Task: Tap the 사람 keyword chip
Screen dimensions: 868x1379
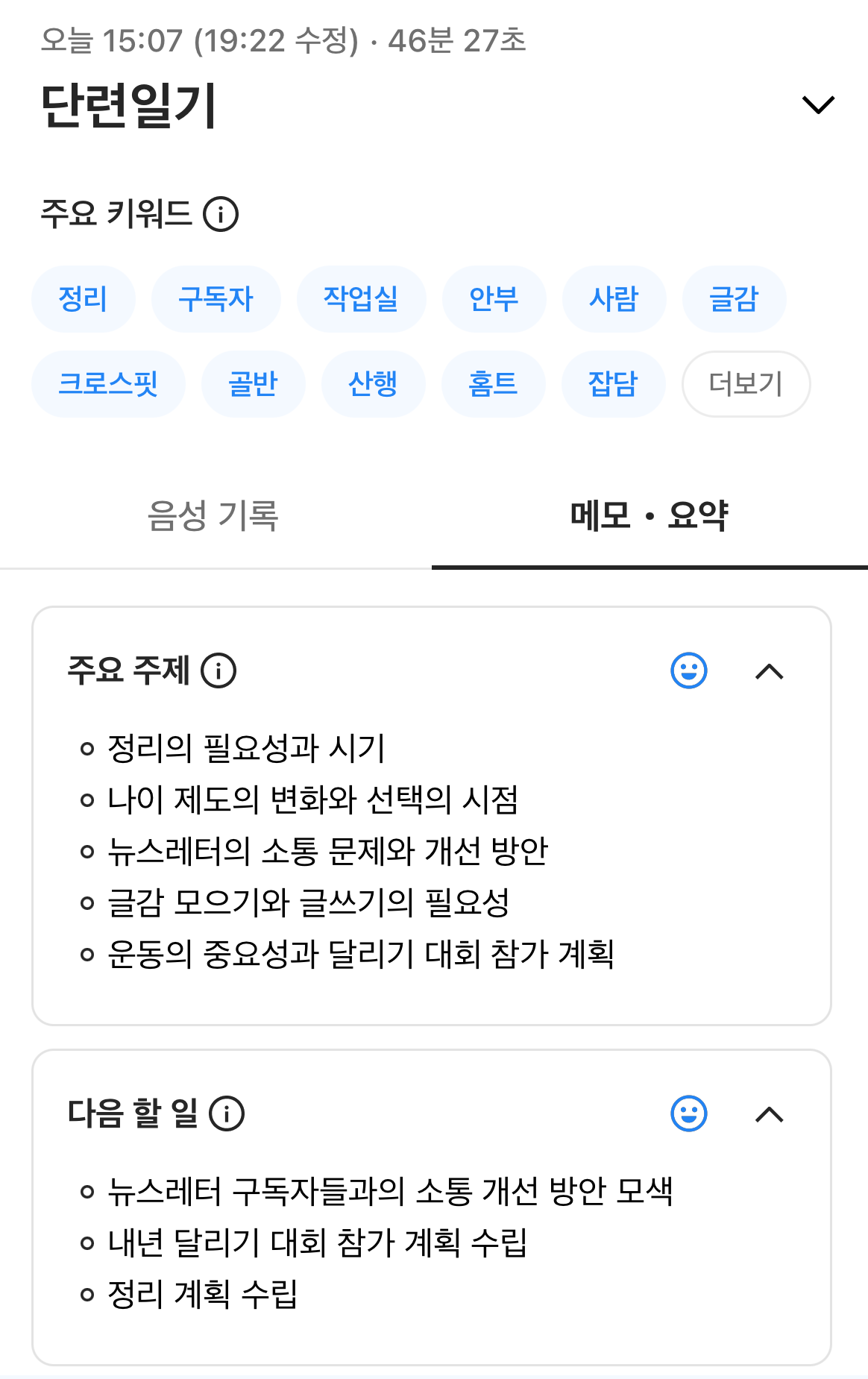Action: [x=614, y=299]
